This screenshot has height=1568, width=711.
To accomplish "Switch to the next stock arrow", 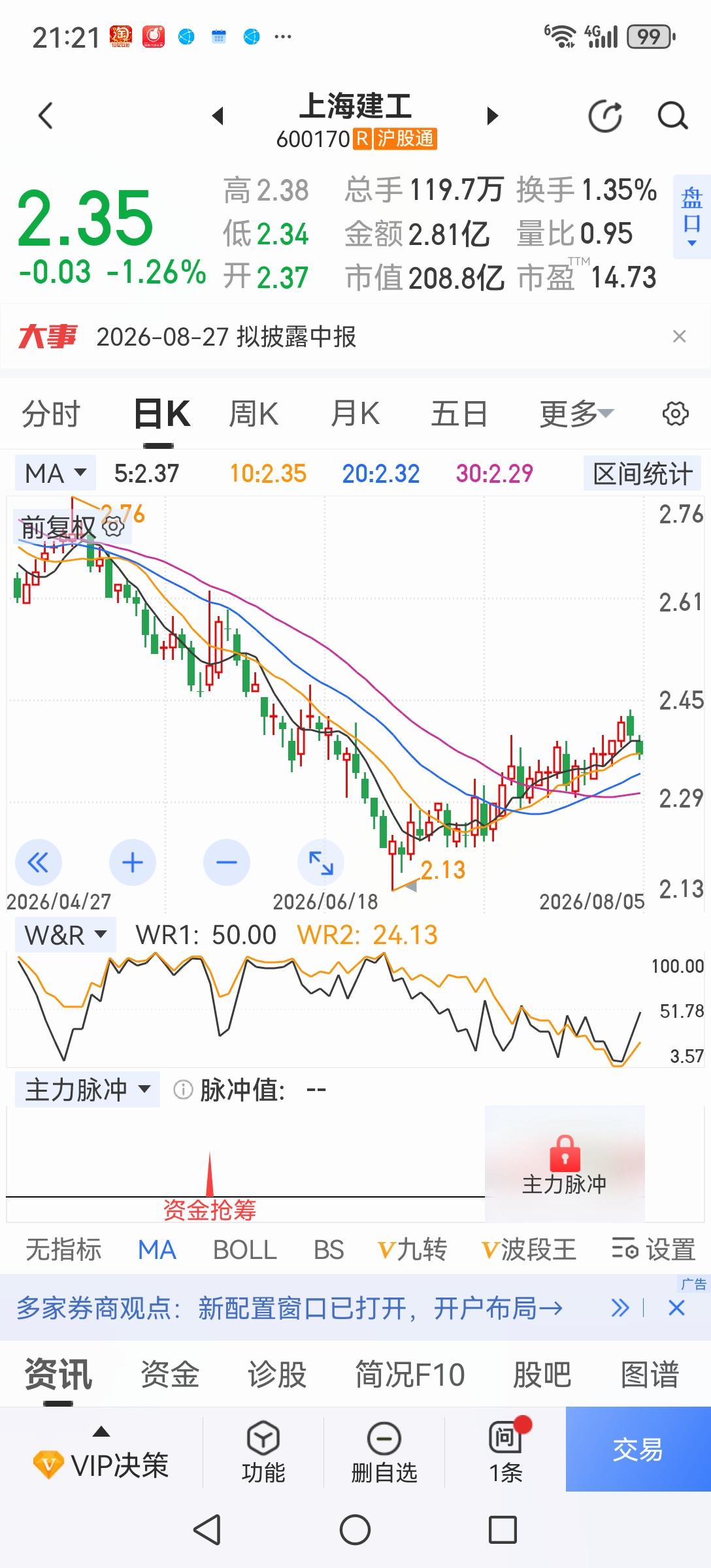I will [493, 116].
